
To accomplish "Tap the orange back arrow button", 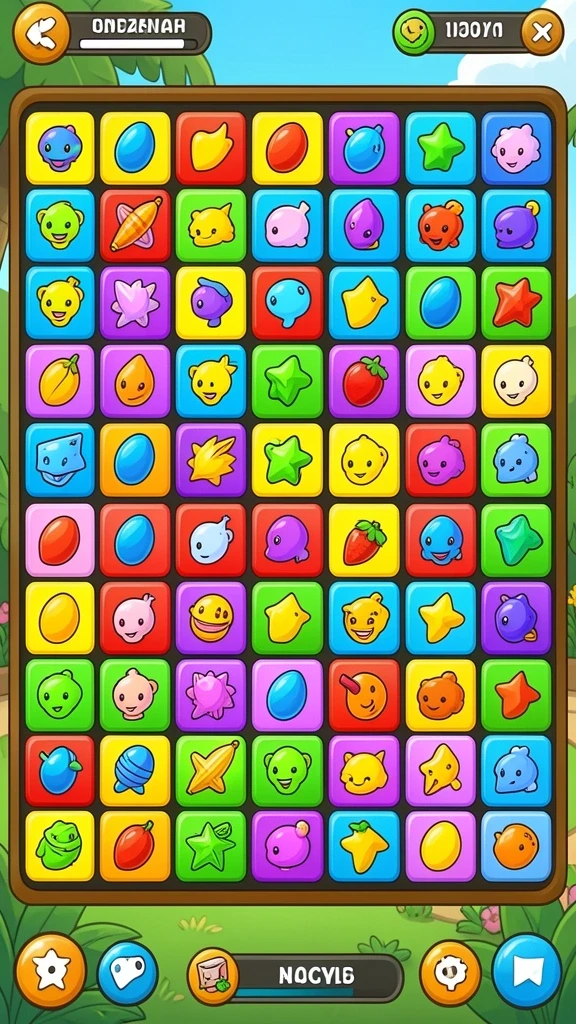I will 41,31.
